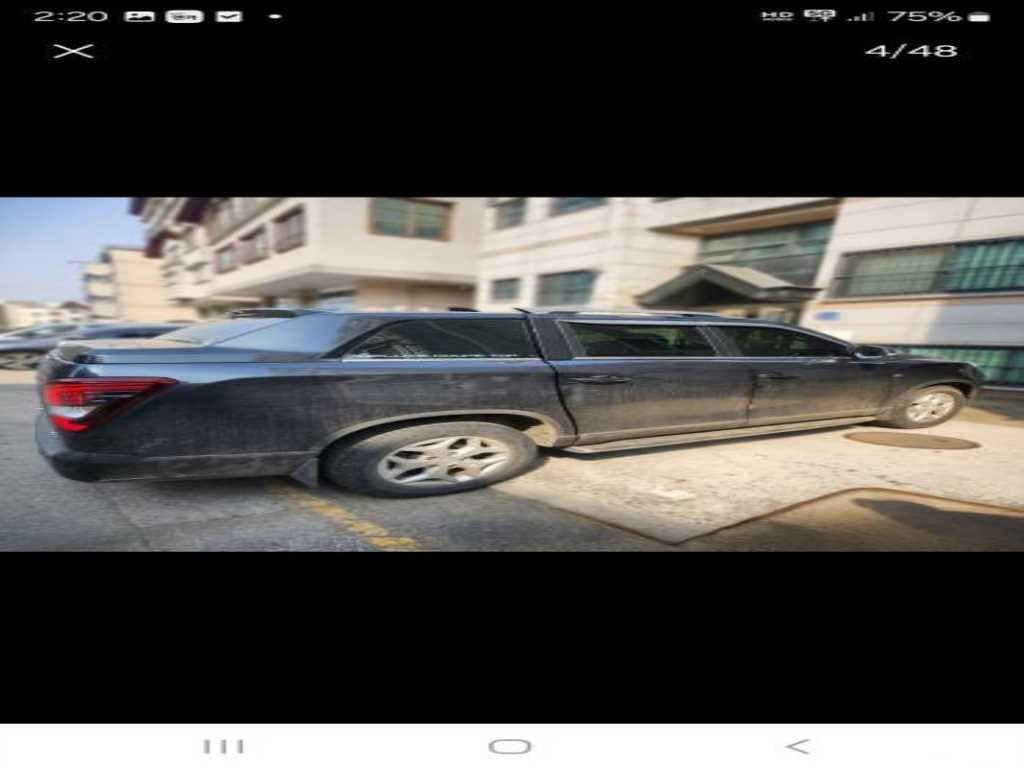The image size is (1024, 768).
Task: Open recent apps from navigation bar
Action: pos(223,746)
